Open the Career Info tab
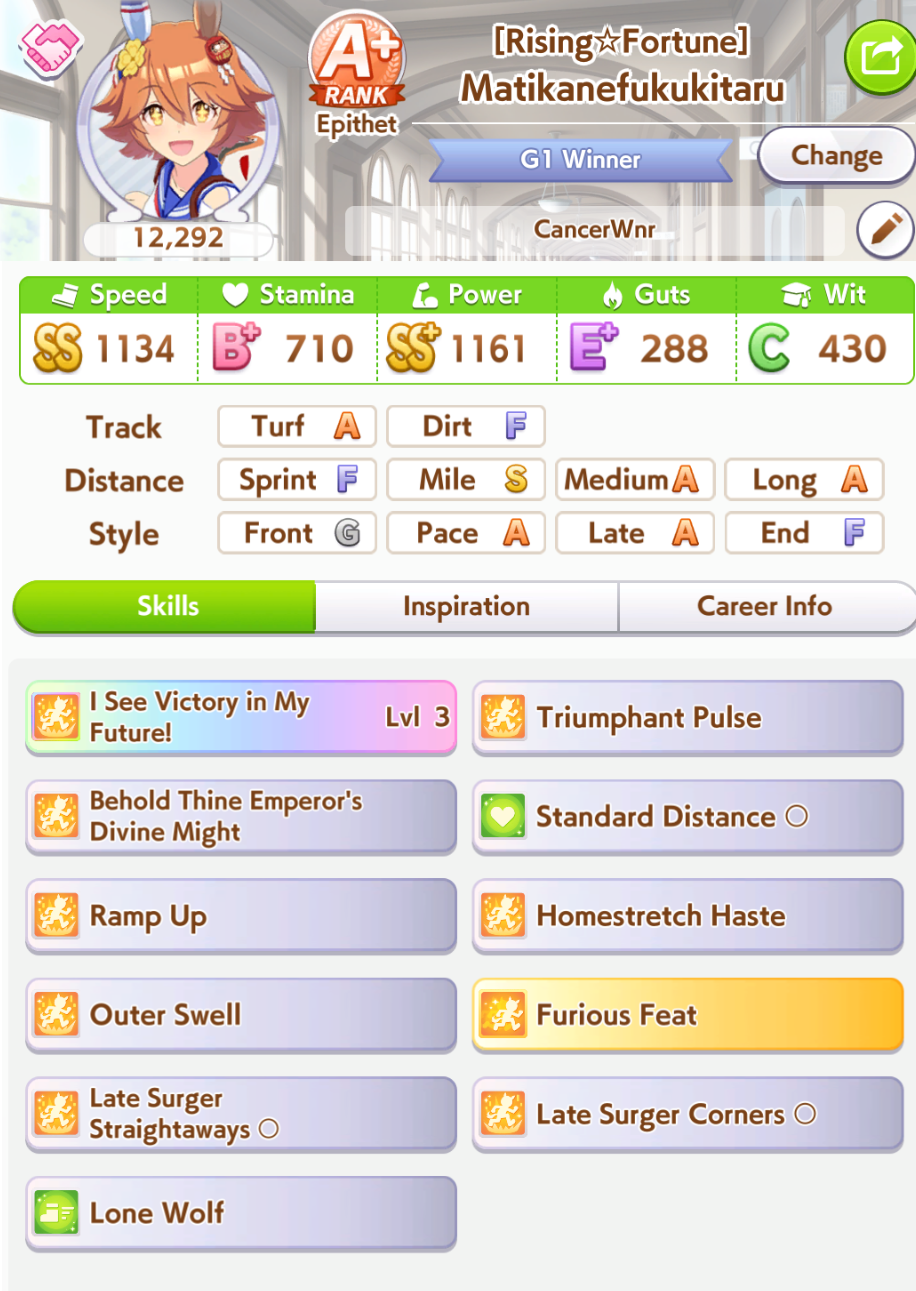 pyautogui.click(x=764, y=607)
